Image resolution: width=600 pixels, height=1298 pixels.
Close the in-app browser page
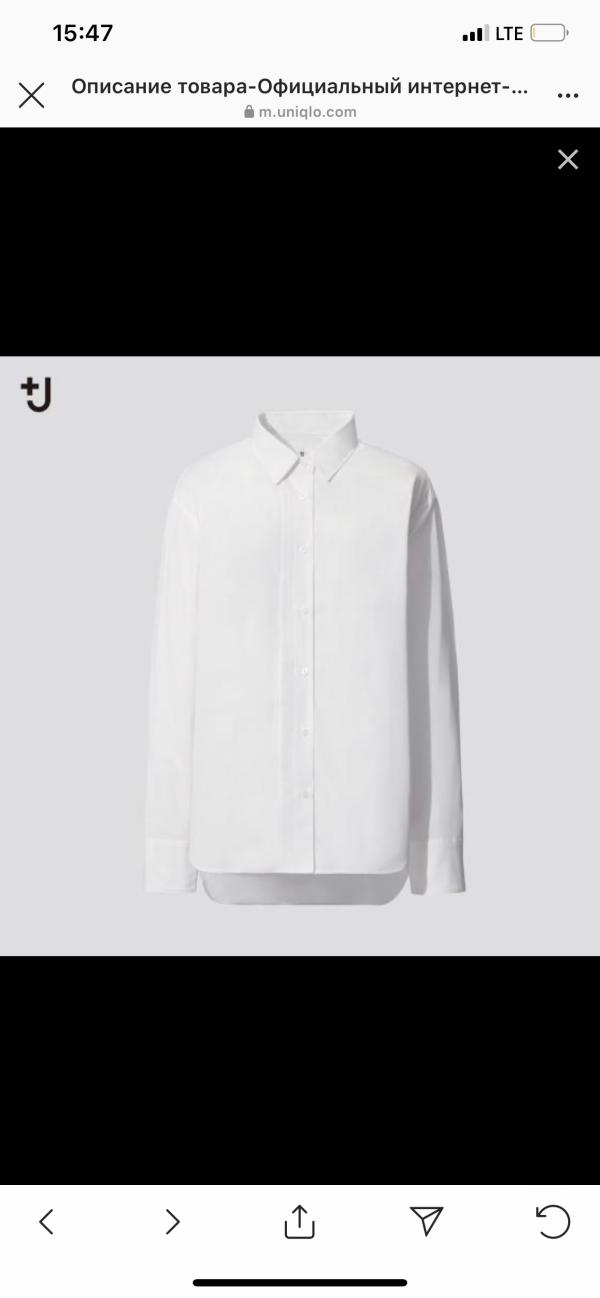point(32,96)
